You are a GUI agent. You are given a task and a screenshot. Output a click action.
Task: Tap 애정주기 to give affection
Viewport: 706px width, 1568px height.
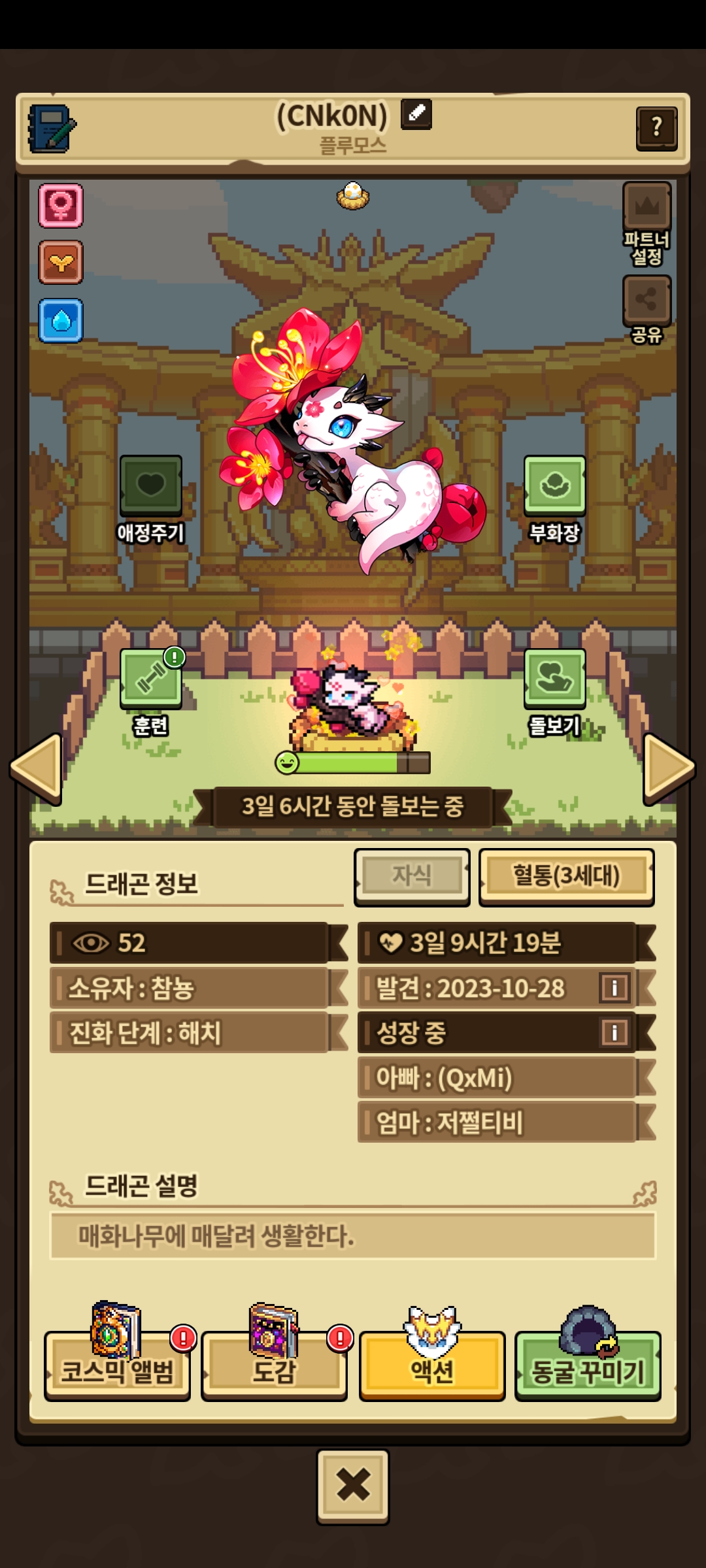(x=151, y=485)
